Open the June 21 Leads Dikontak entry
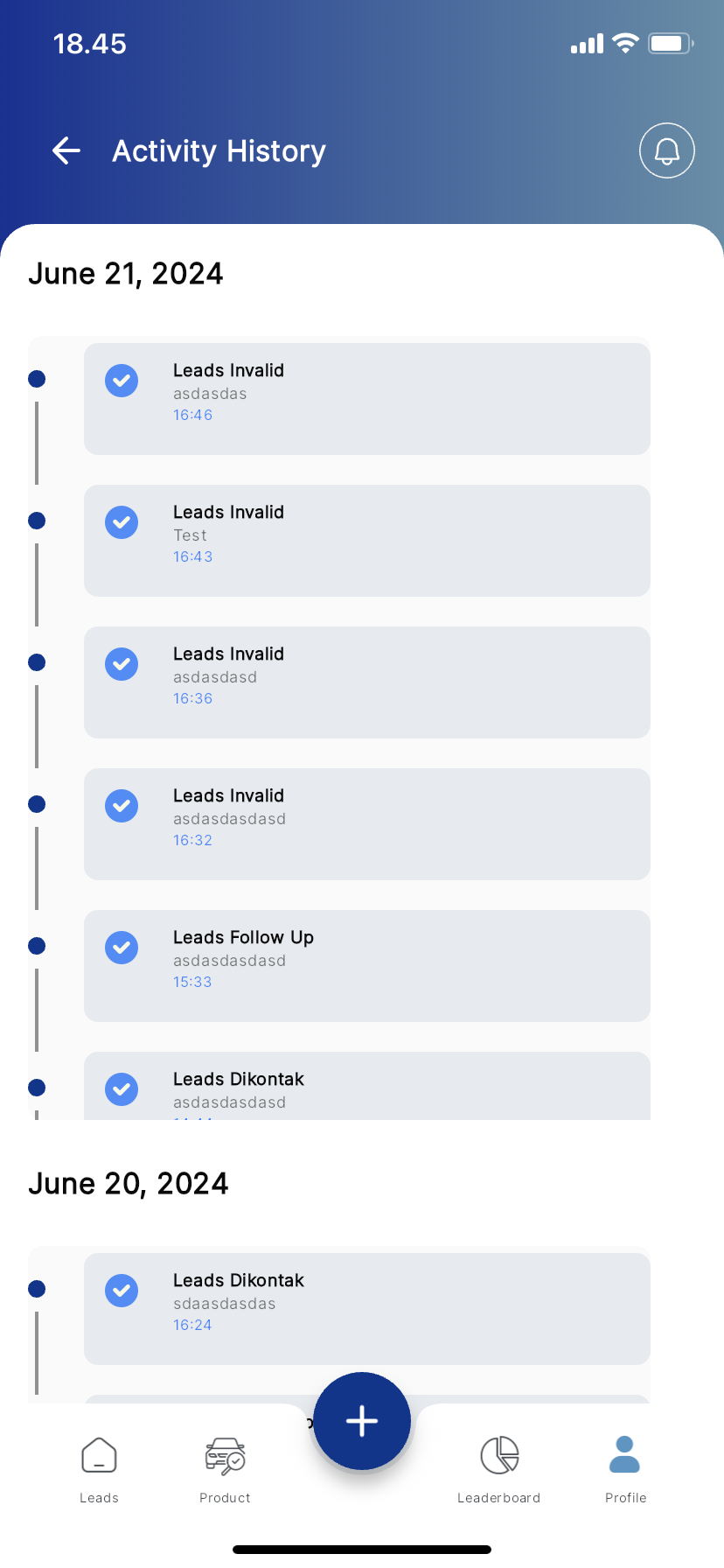The width and height of the screenshot is (724, 1568). 367,1086
